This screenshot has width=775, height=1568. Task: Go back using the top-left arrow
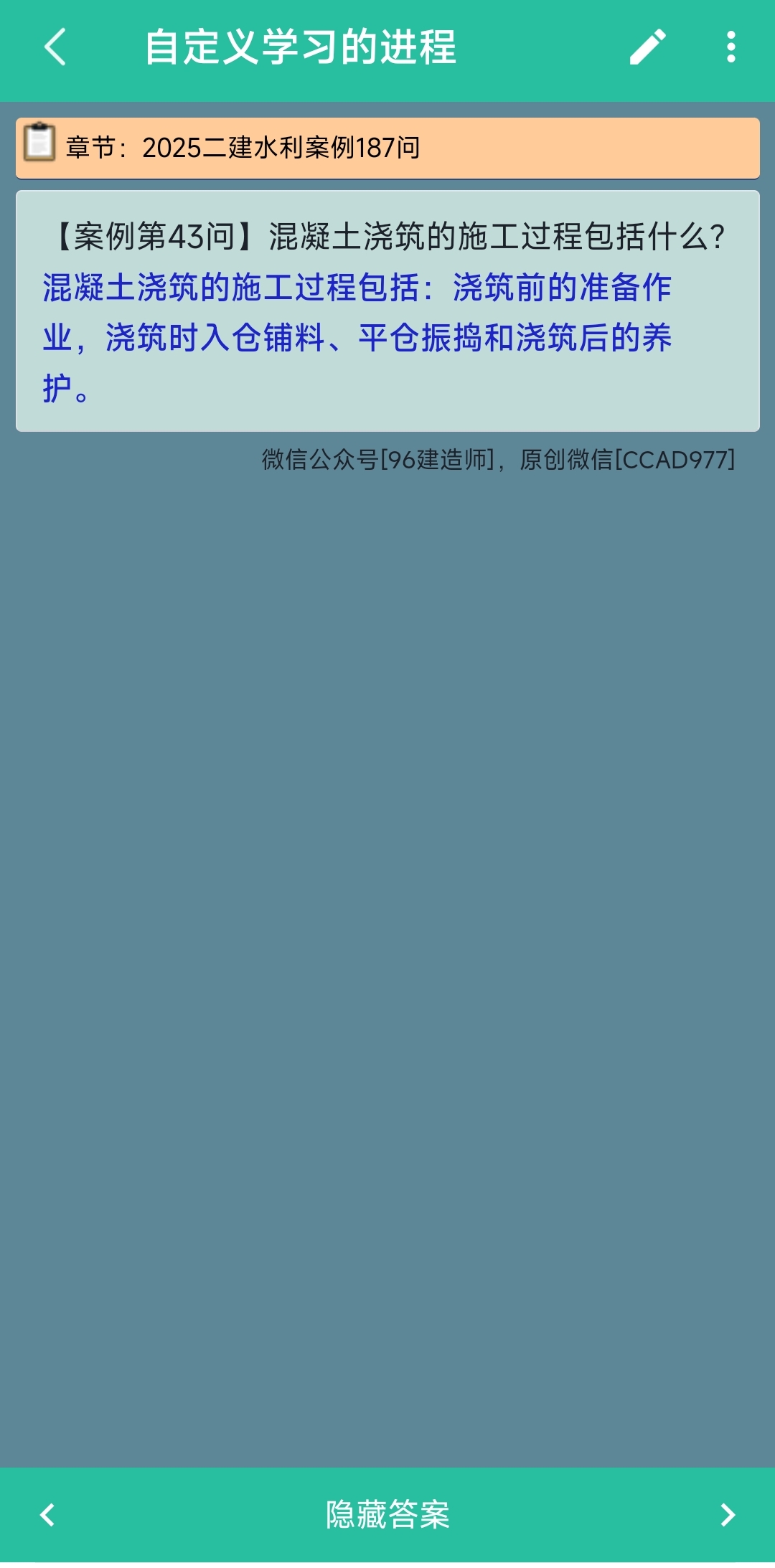tap(55, 47)
